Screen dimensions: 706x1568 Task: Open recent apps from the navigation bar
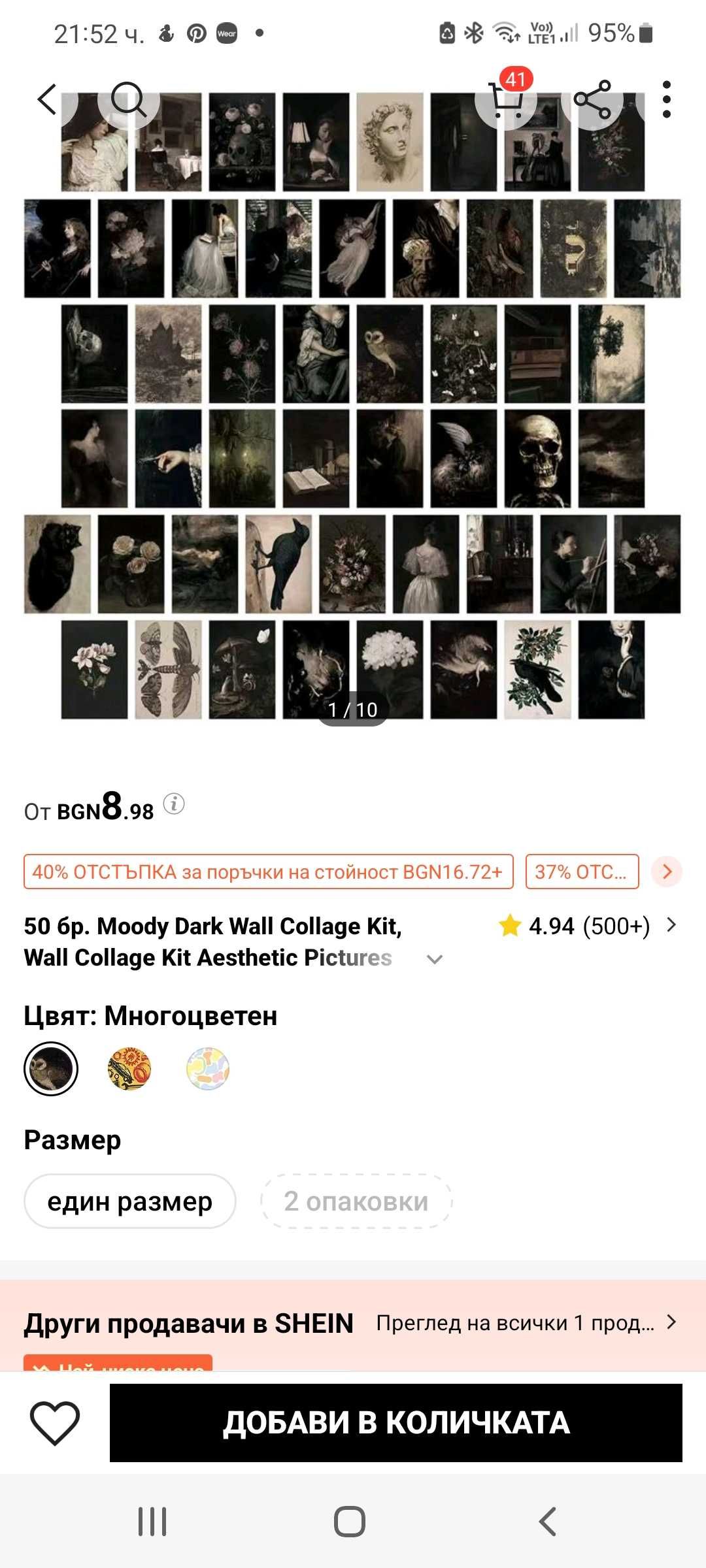click(152, 1522)
